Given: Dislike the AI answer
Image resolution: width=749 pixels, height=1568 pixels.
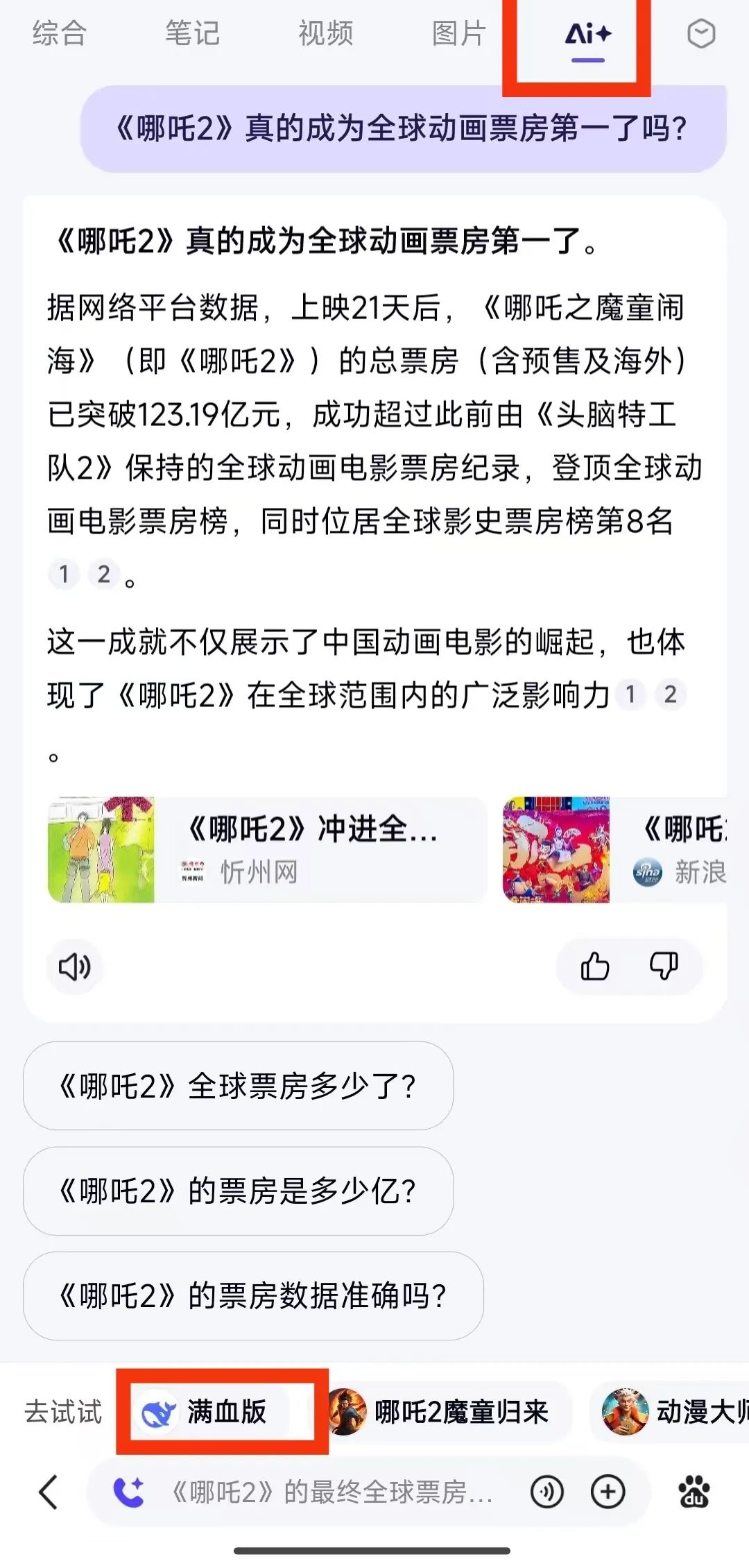Looking at the screenshot, I should [x=663, y=966].
